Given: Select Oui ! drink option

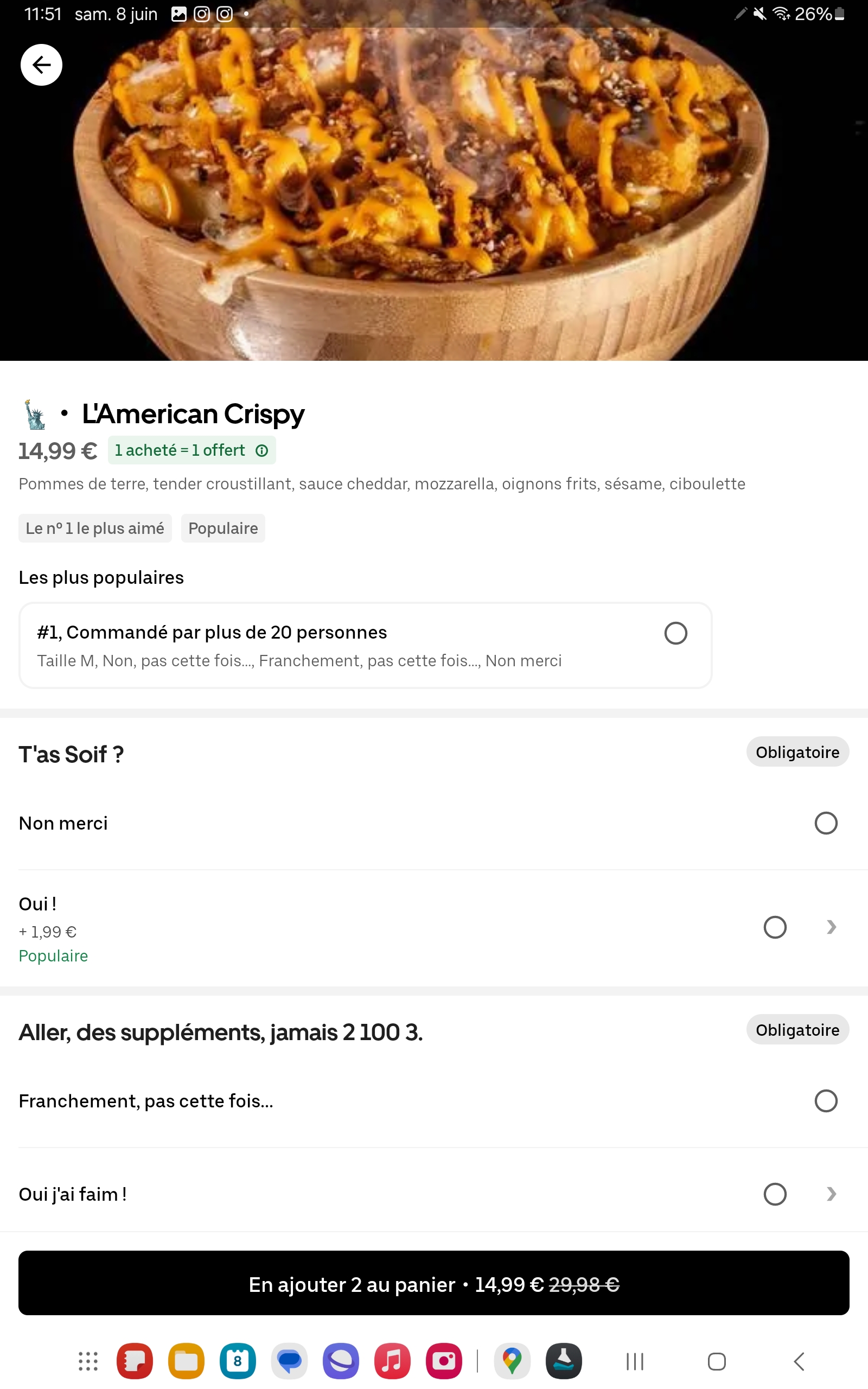Looking at the screenshot, I should (775, 927).
